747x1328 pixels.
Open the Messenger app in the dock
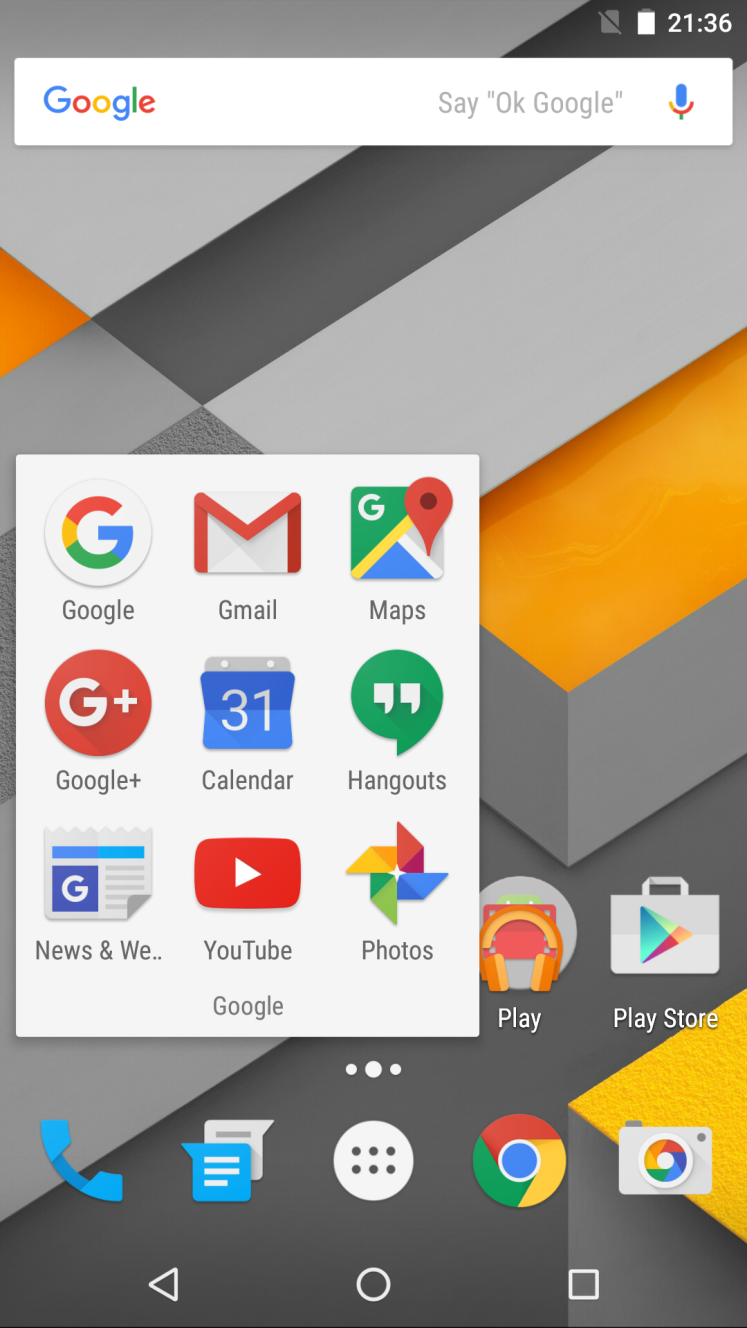(x=226, y=1161)
